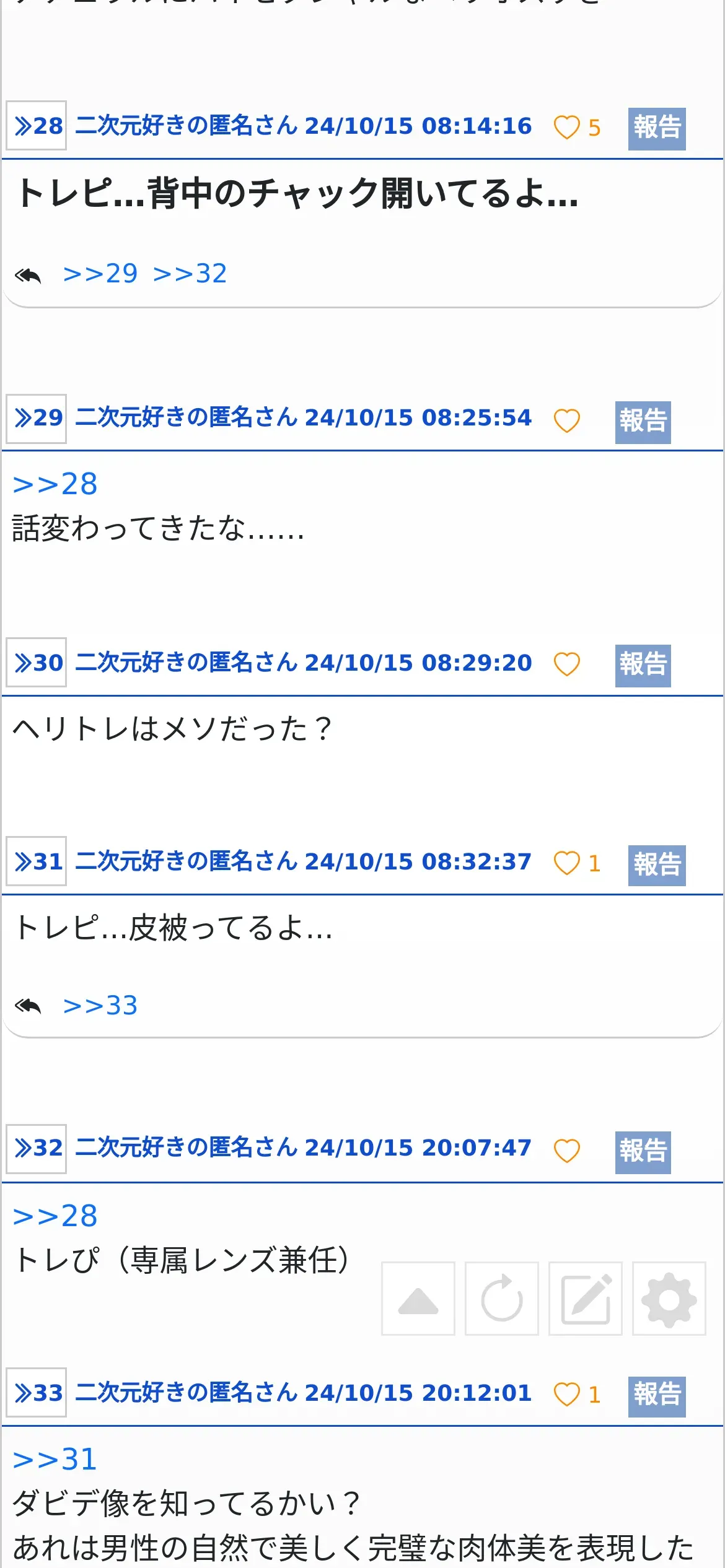Open reply link >>33 under post 31
This screenshot has height=1568, width=725.
(x=100, y=1006)
